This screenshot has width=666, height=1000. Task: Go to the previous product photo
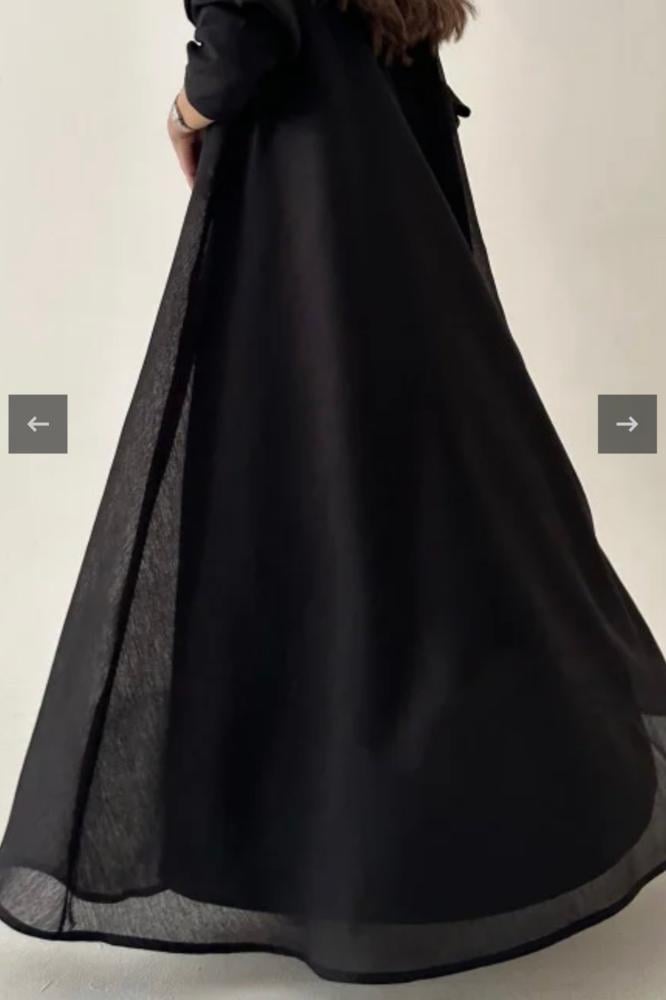pyautogui.click(x=38, y=424)
